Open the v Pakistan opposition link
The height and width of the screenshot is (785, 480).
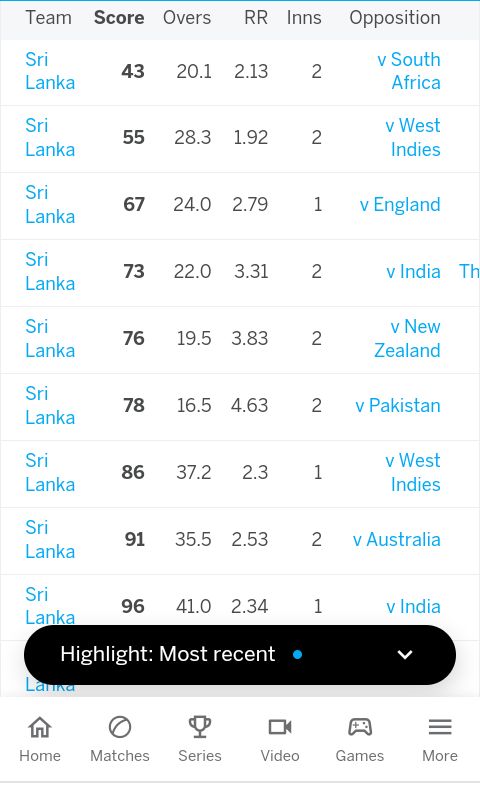(x=398, y=406)
